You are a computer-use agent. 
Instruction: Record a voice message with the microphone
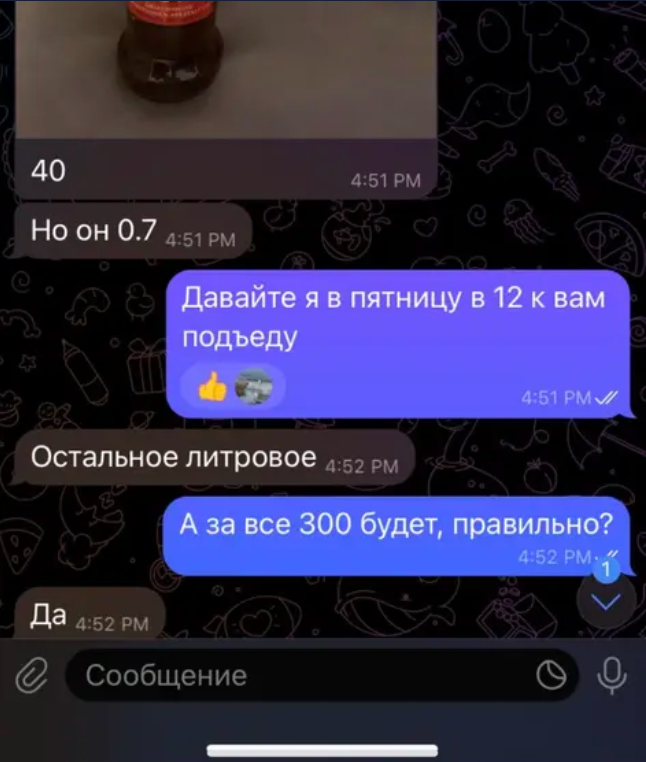click(611, 677)
